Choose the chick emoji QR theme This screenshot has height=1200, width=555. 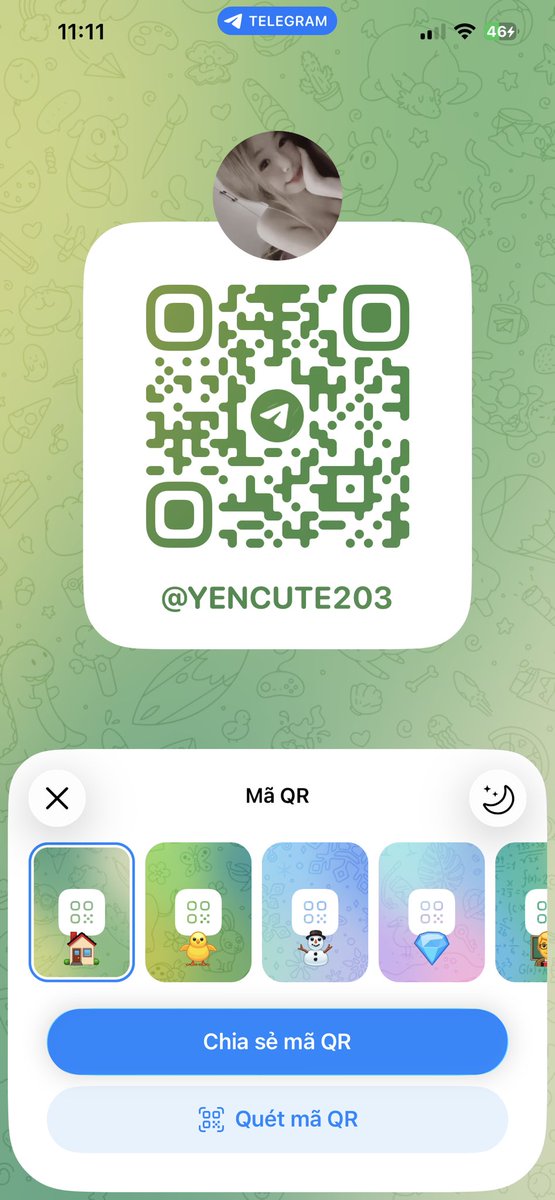[198, 912]
